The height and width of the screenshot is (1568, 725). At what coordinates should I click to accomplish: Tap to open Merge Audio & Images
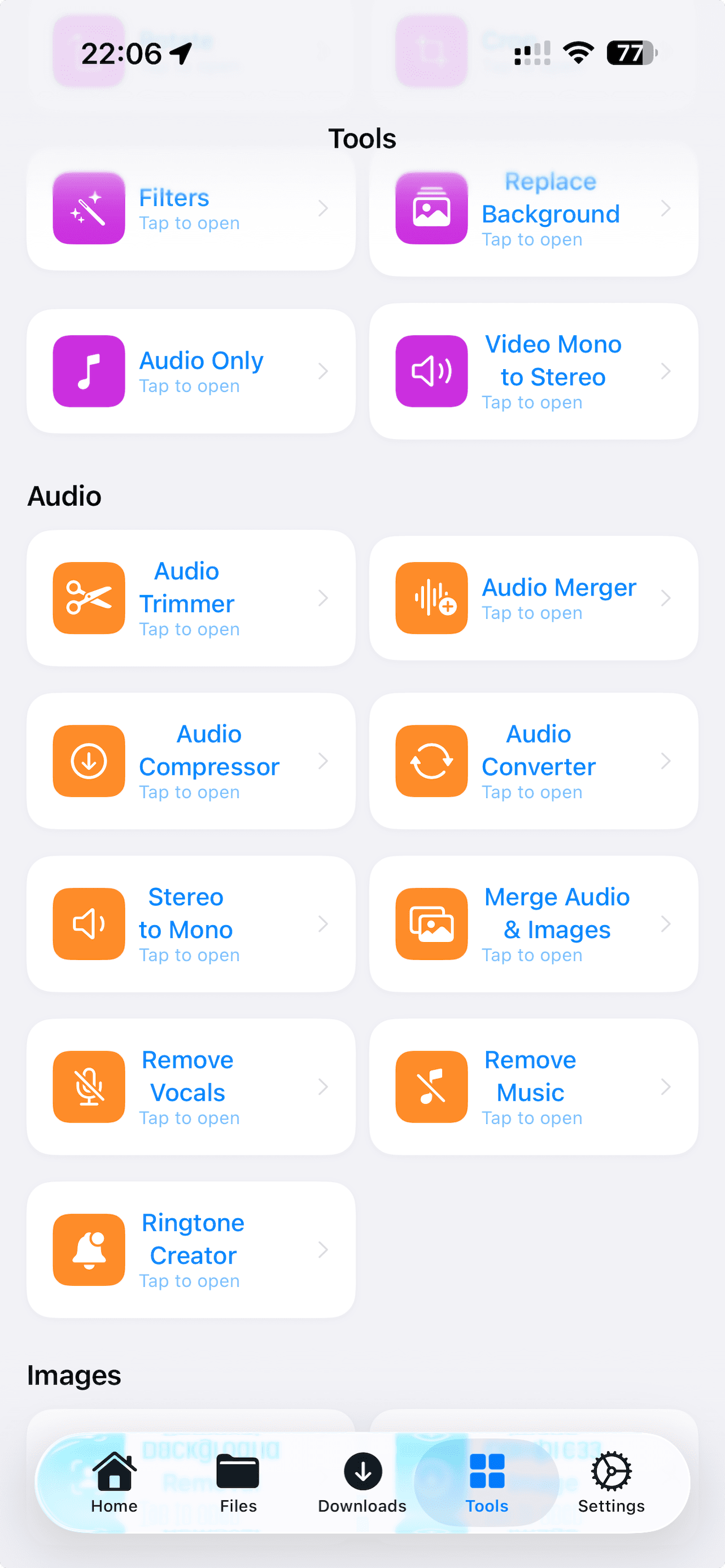tap(532, 923)
